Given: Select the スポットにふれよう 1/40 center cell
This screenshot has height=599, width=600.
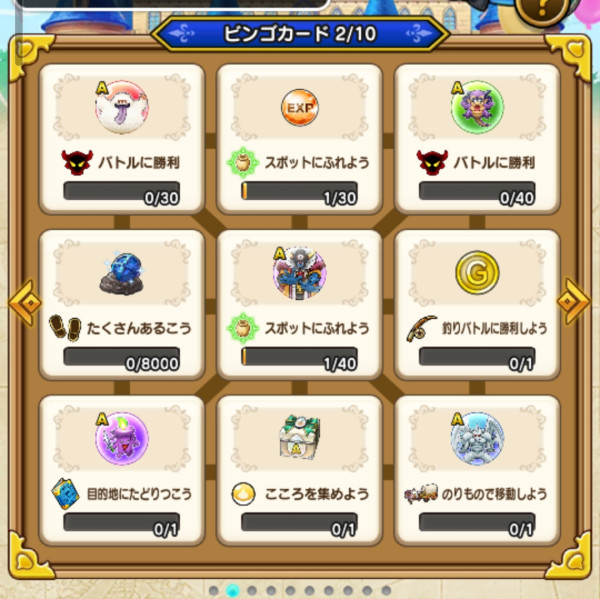Looking at the screenshot, I should 299,305.
